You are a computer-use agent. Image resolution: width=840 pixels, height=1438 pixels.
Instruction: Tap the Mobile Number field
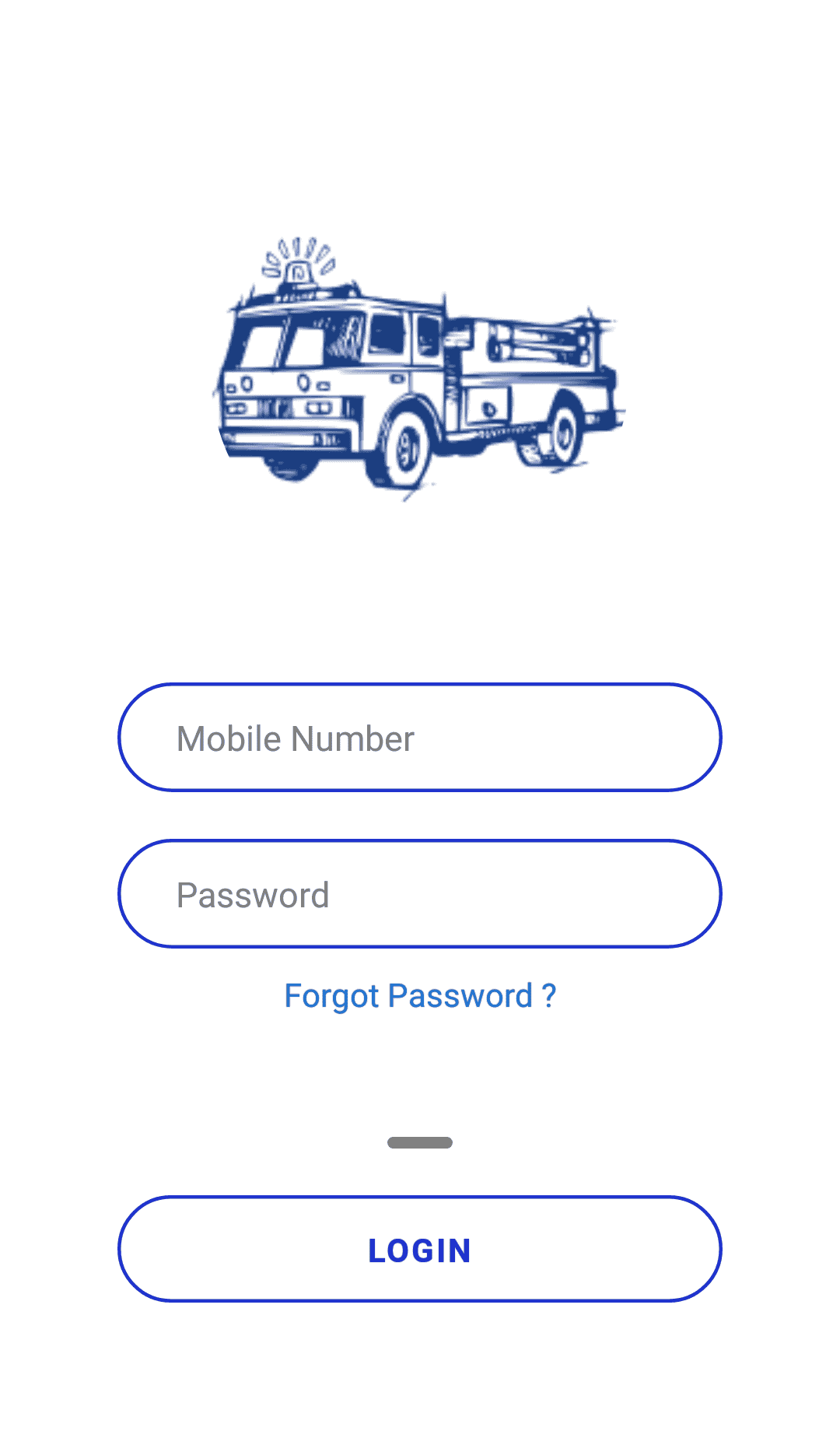click(x=420, y=738)
